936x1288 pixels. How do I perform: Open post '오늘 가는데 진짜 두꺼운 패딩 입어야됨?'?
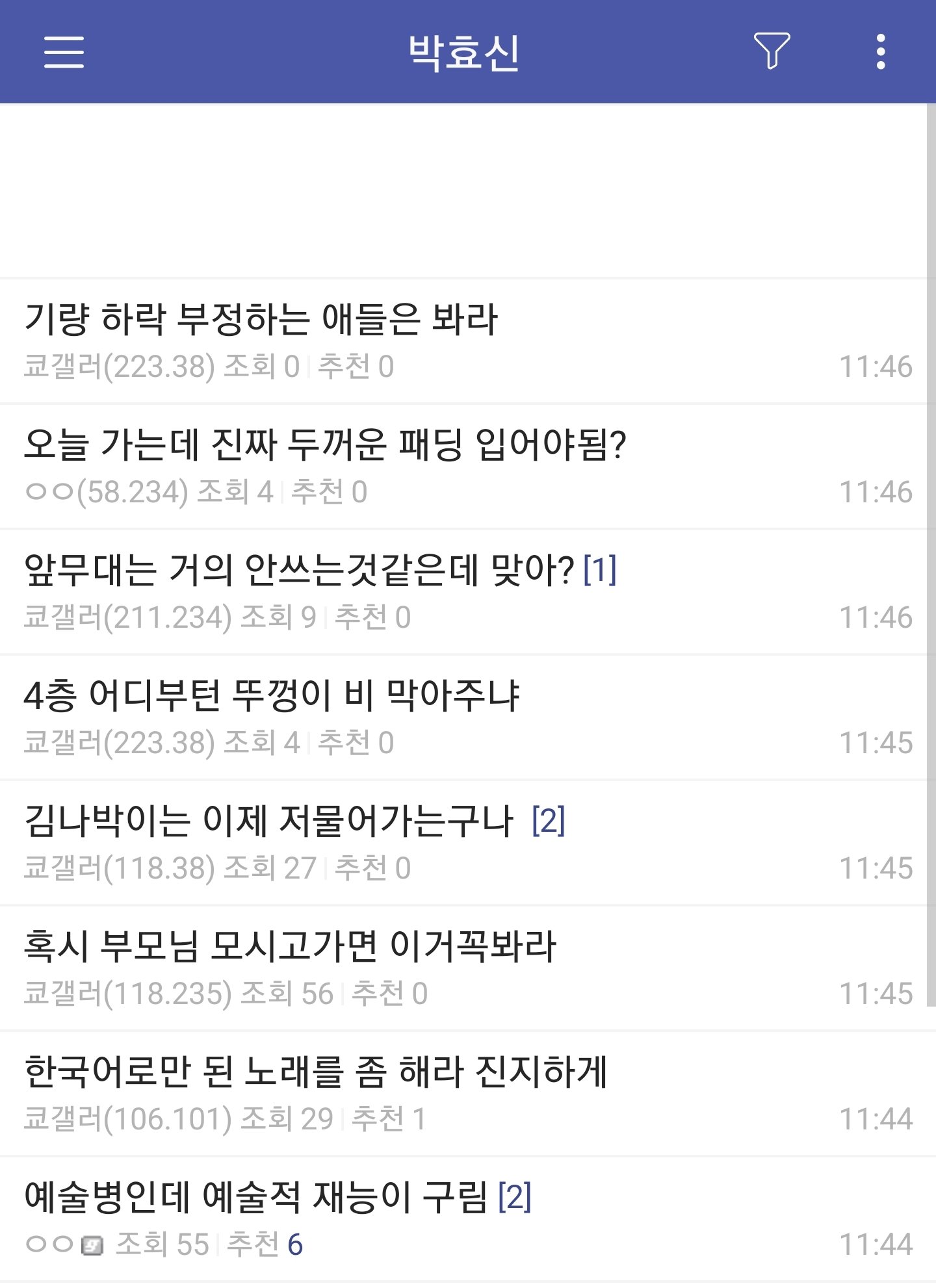[x=325, y=445]
